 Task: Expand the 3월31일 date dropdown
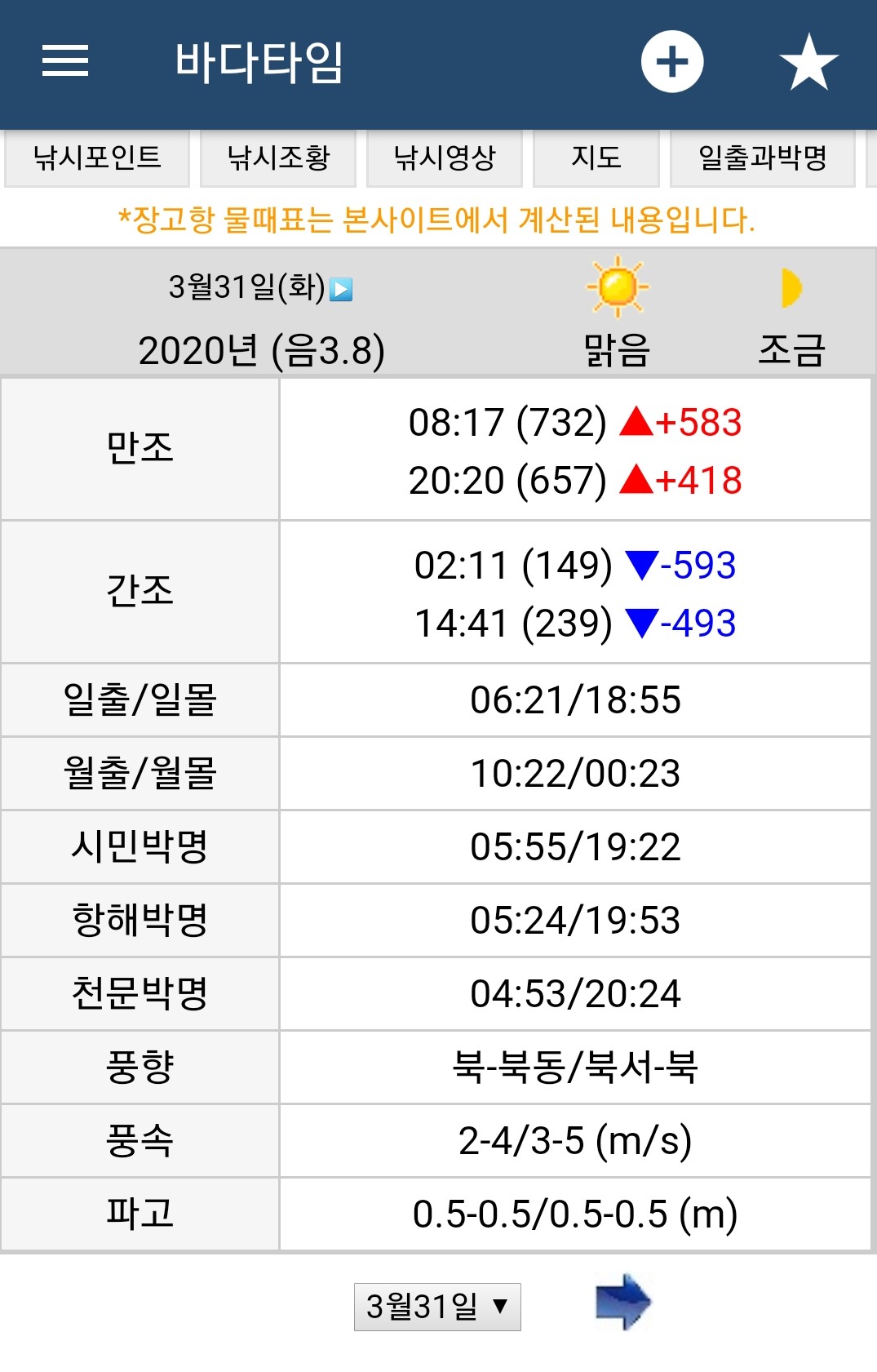(x=437, y=1307)
